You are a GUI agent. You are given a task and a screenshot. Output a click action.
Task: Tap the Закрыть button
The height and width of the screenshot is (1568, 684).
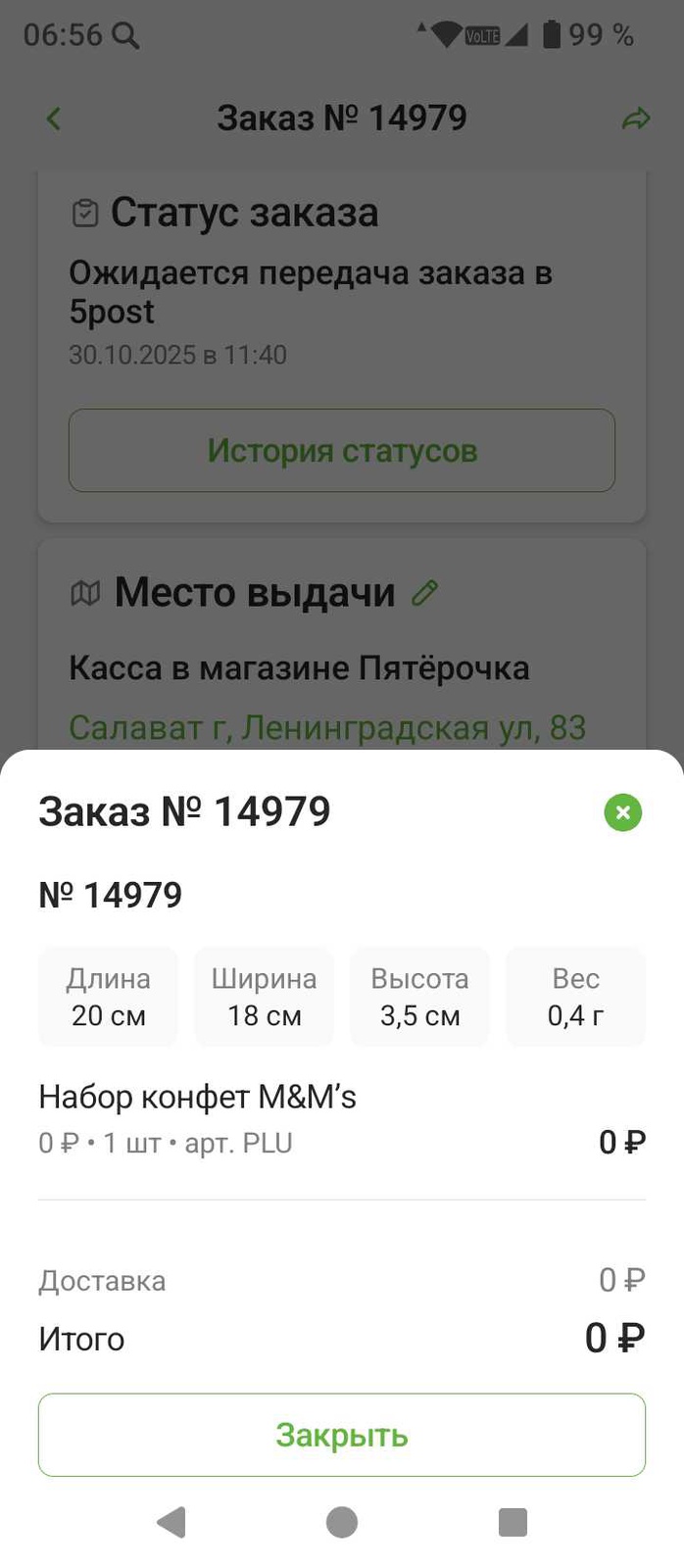tap(342, 1435)
